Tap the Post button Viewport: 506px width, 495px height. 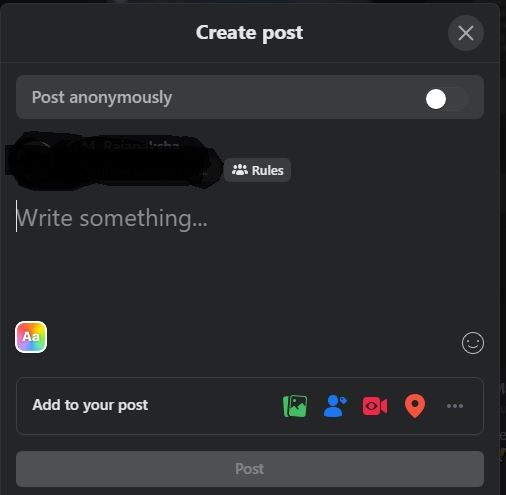tap(250, 469)
